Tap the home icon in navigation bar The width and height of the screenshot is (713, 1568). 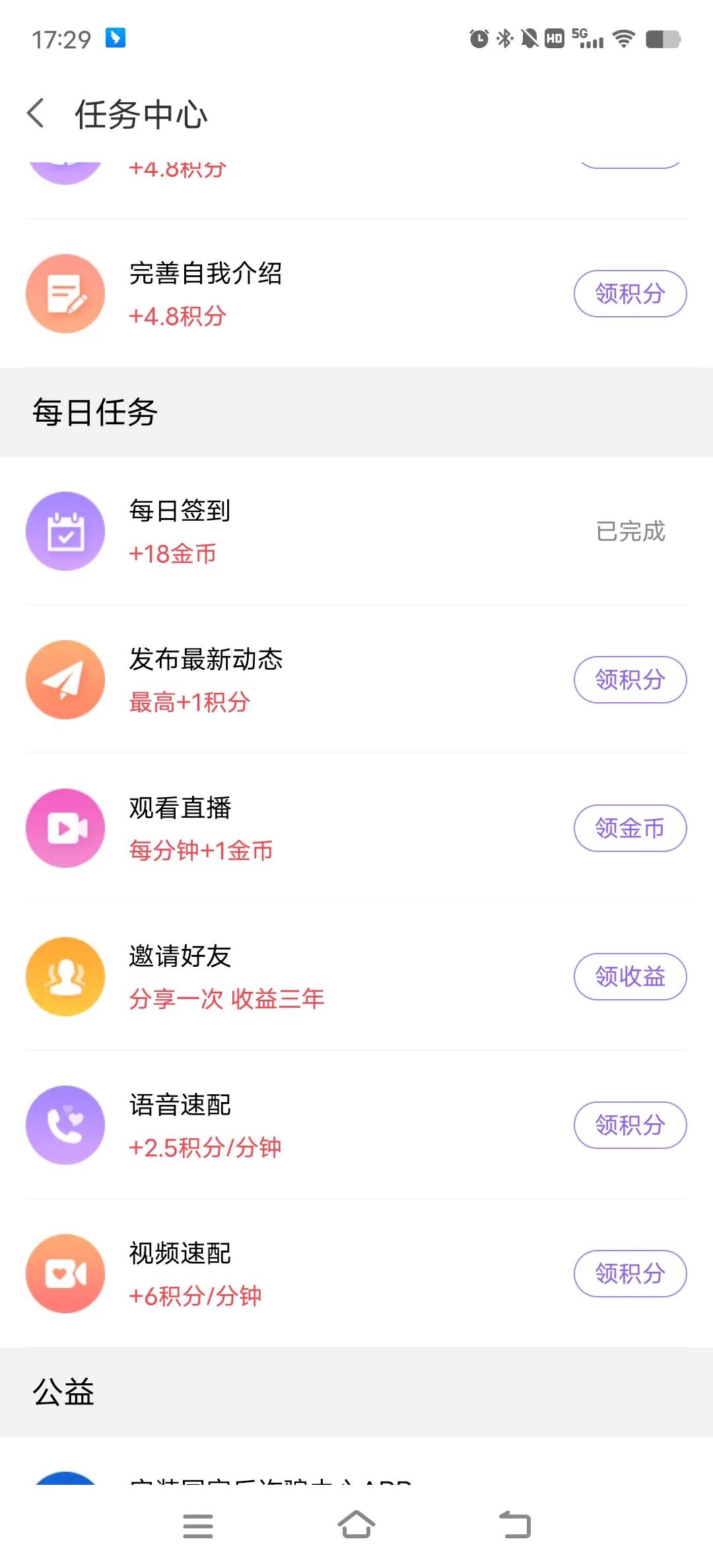[x=356, y=1526]
